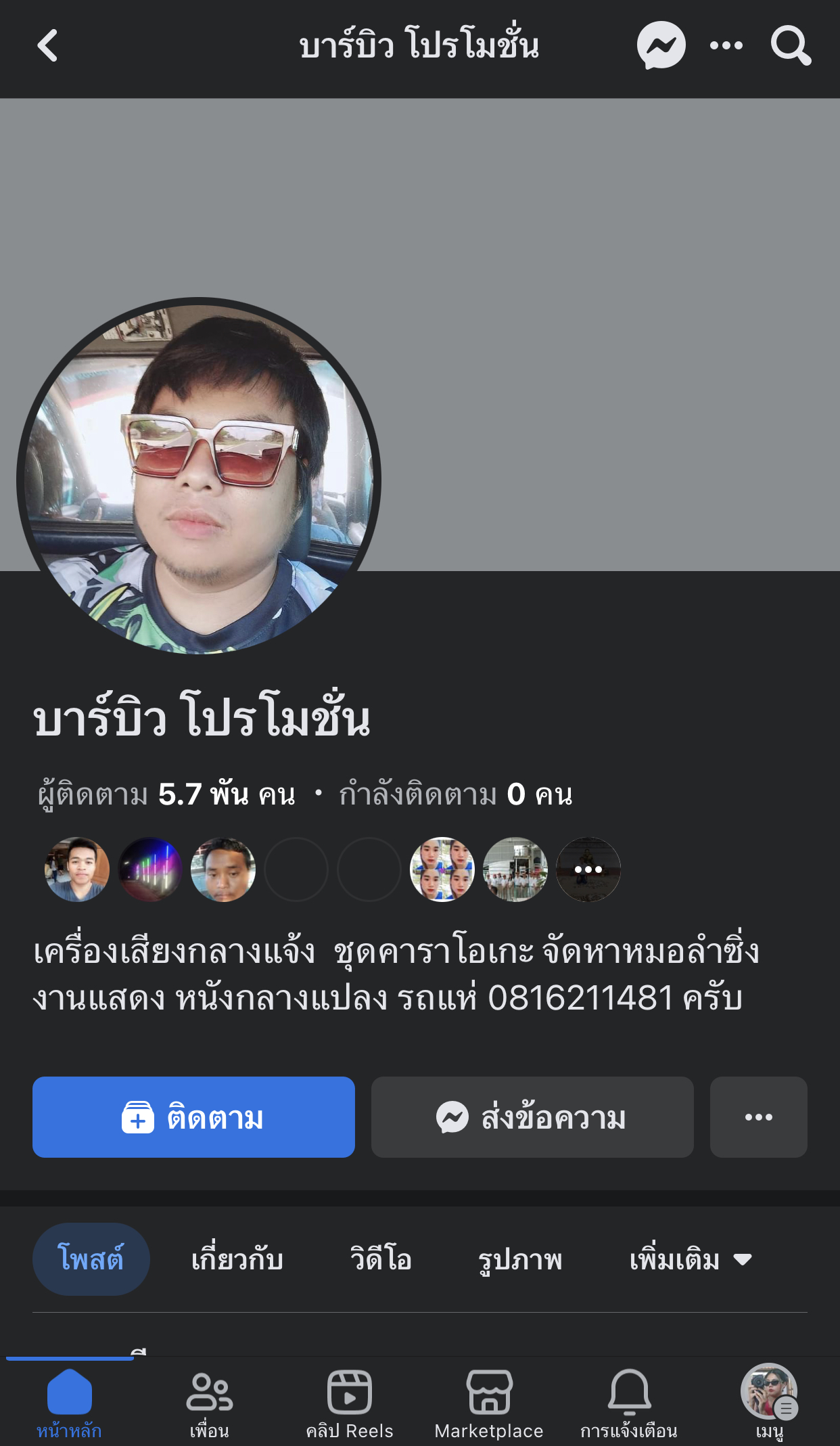Open the เพื่อน tab

(210, 1403)
